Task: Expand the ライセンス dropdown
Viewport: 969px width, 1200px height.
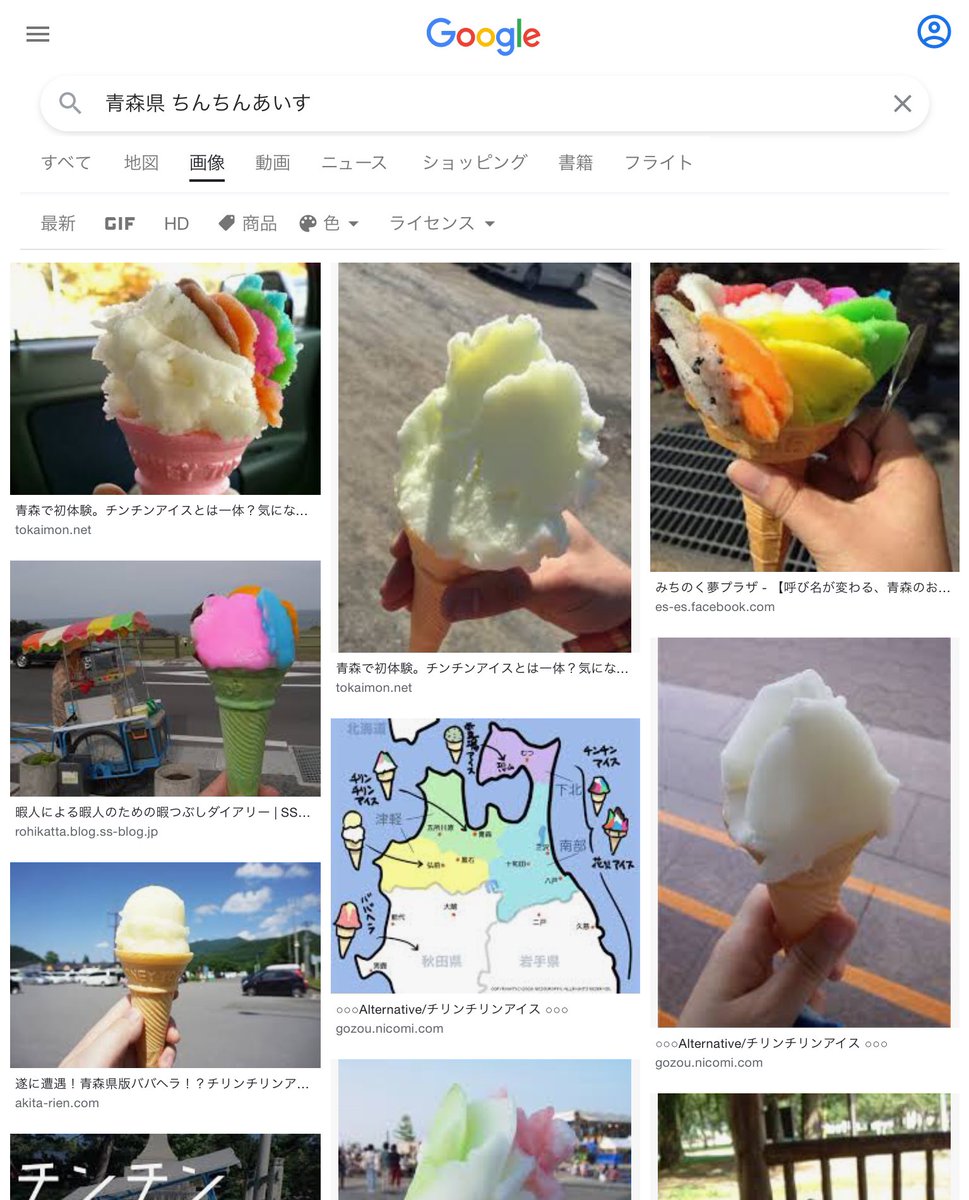Action: tap(442, 223)
